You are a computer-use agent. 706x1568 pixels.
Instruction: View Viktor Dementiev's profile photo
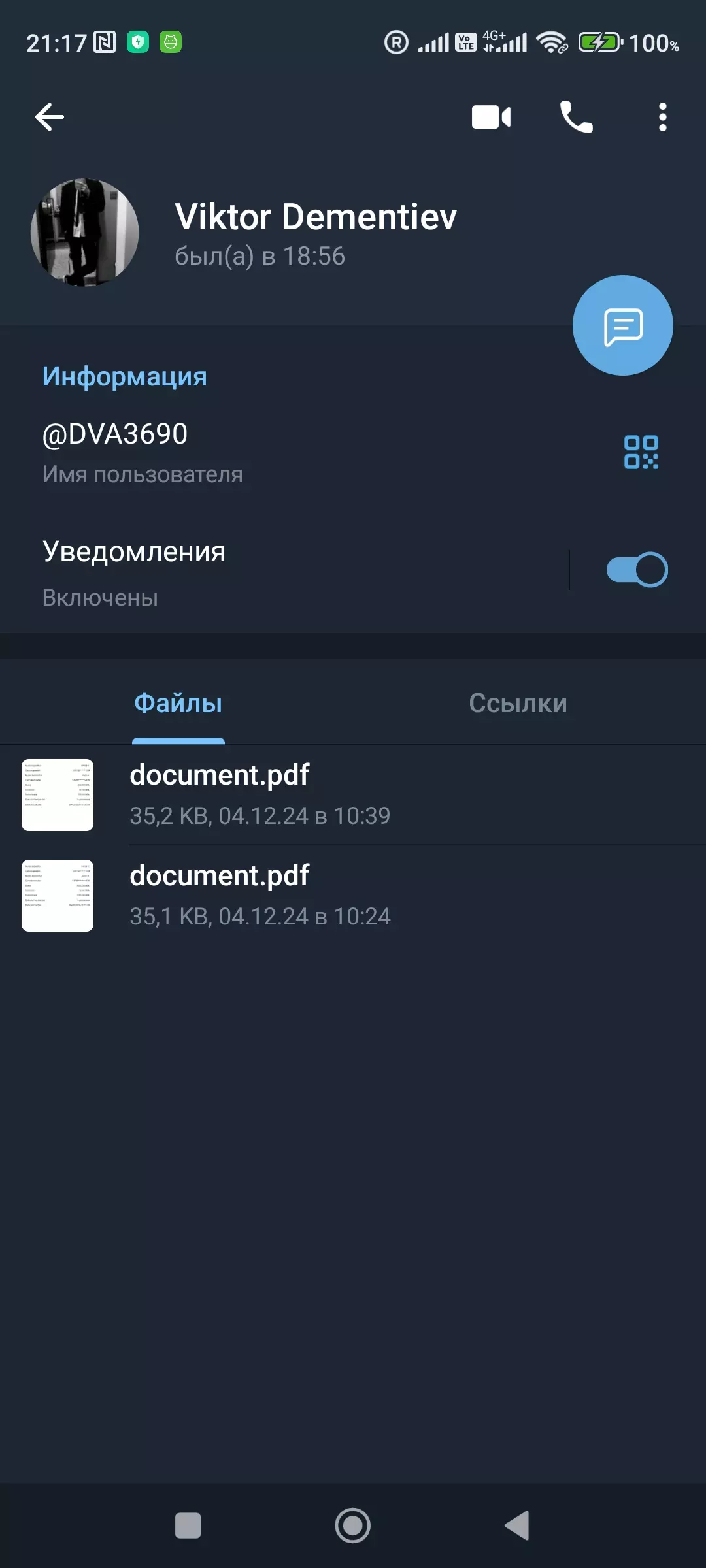point(85,233)
